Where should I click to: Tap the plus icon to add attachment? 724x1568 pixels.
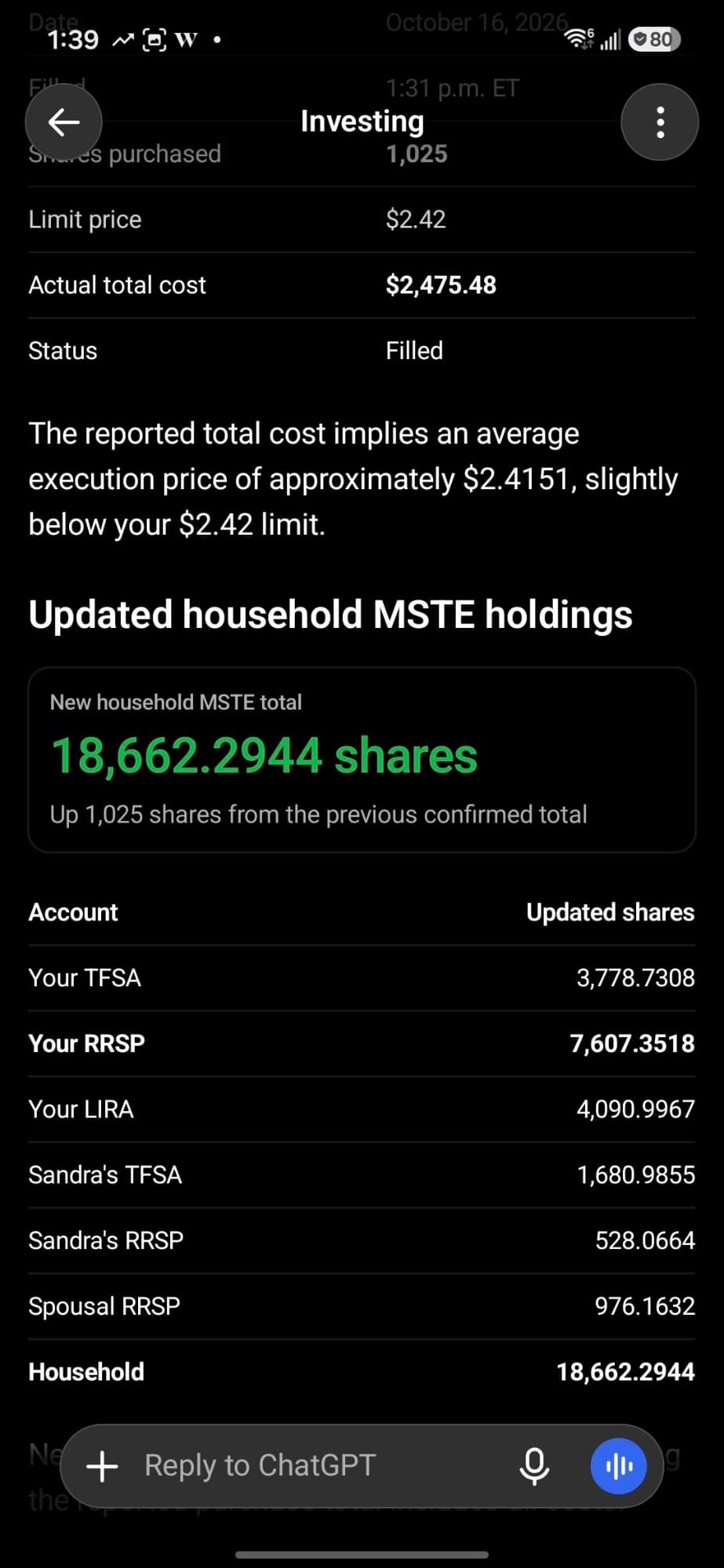(102, 1465)
